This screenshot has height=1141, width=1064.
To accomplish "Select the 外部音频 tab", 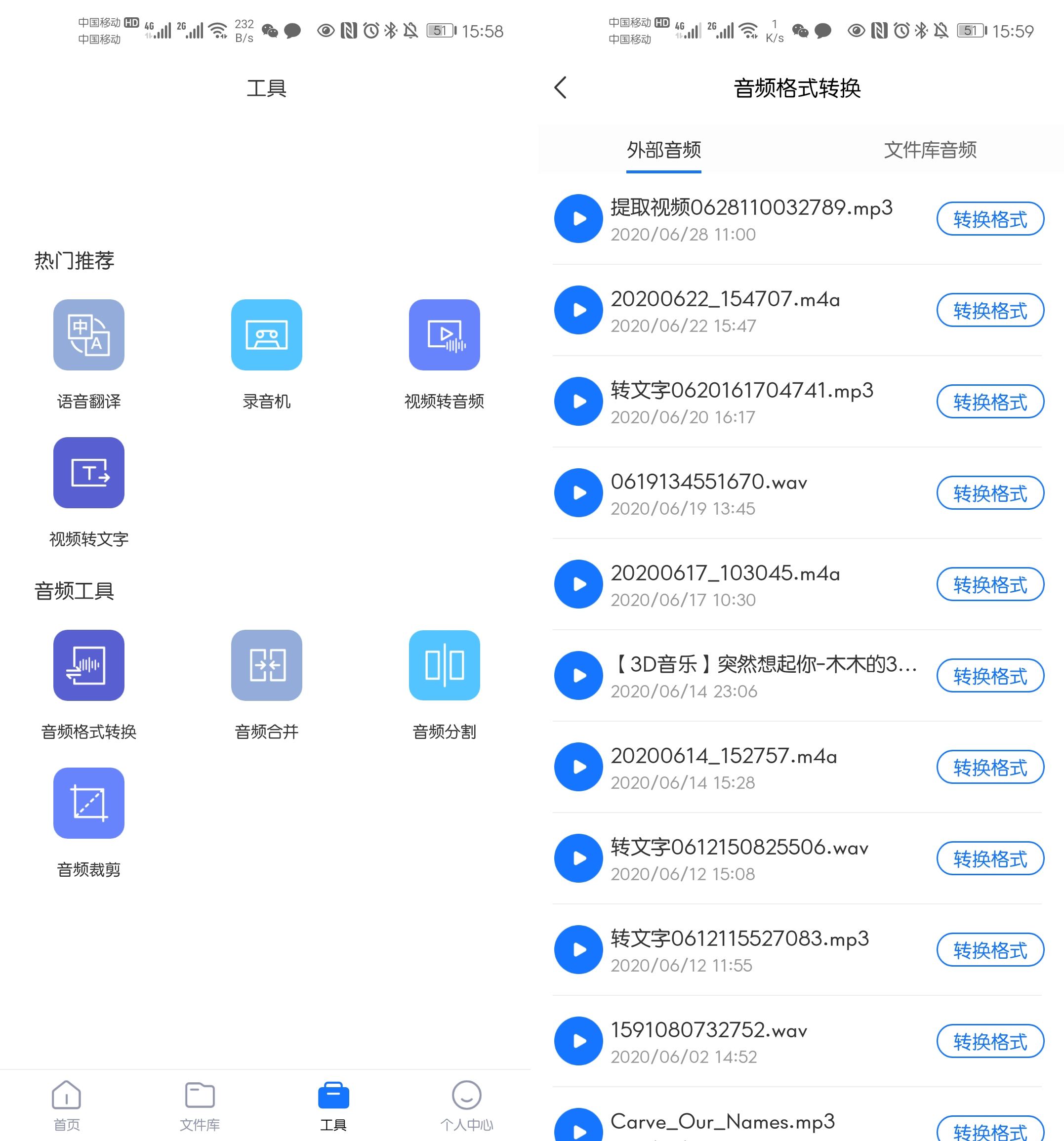I will click(663, 150).
